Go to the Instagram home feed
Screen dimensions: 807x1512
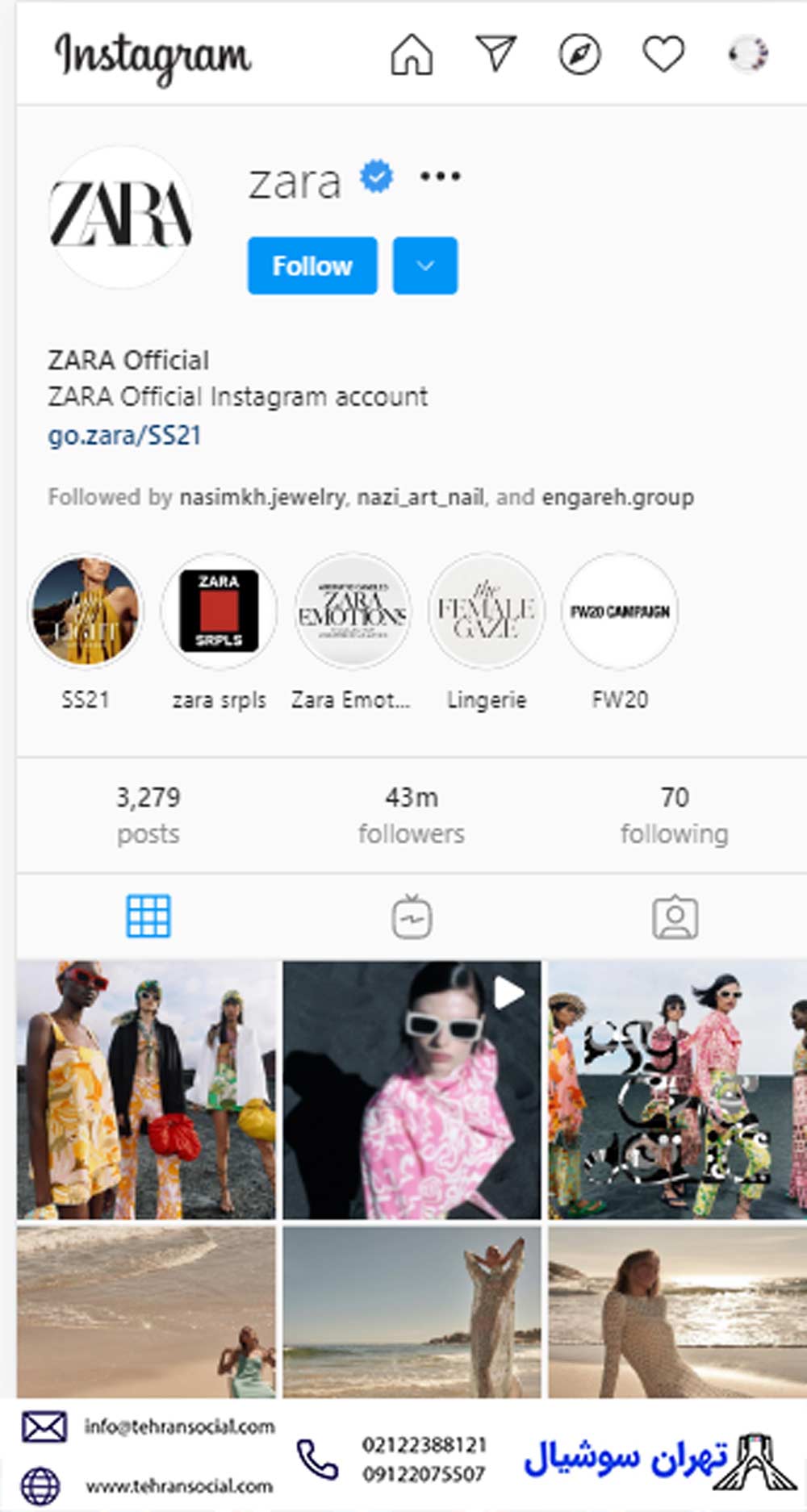pyautogui.click(x=412, y=55)
